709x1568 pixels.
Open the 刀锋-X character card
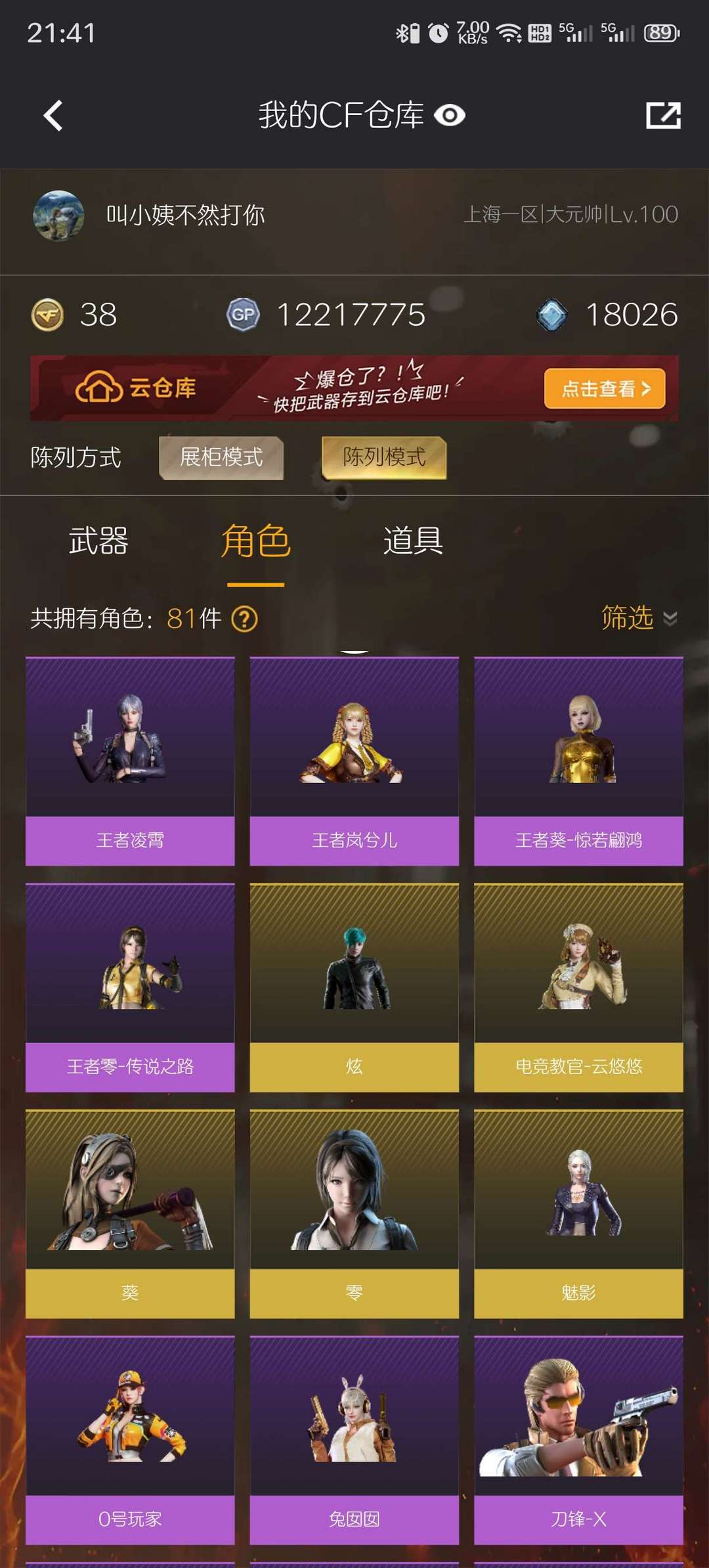578,1432
